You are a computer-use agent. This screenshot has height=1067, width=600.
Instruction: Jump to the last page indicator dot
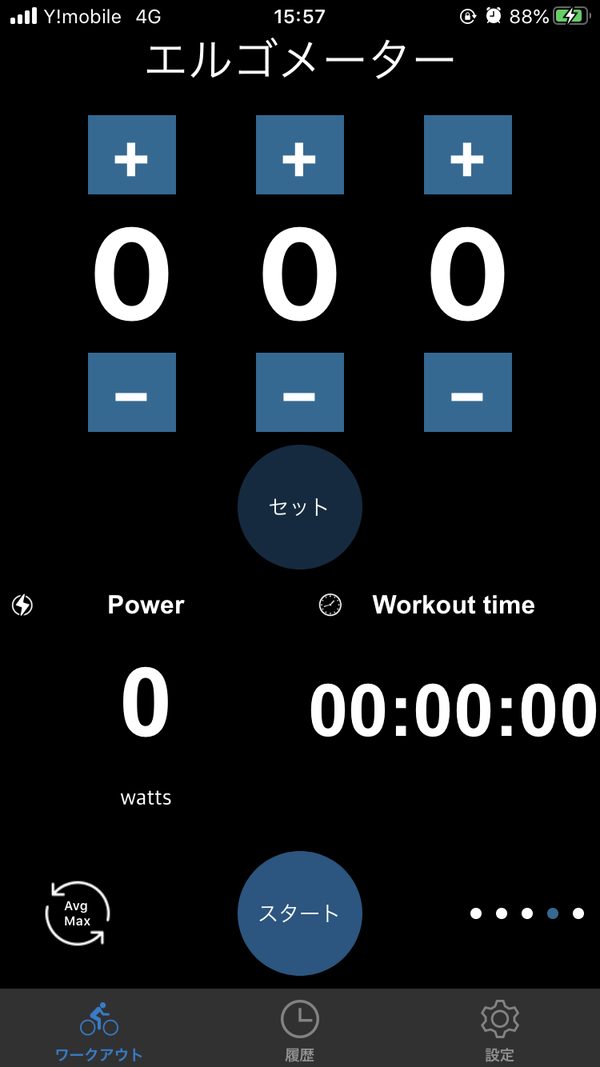(578, 913)
